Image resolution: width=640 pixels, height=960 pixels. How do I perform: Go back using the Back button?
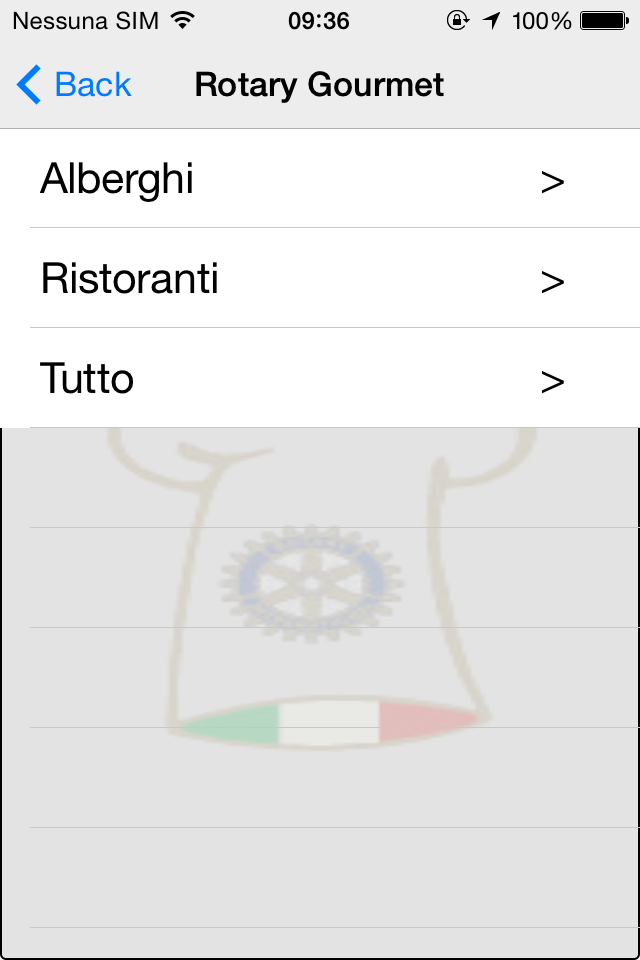tap(75, 85)
